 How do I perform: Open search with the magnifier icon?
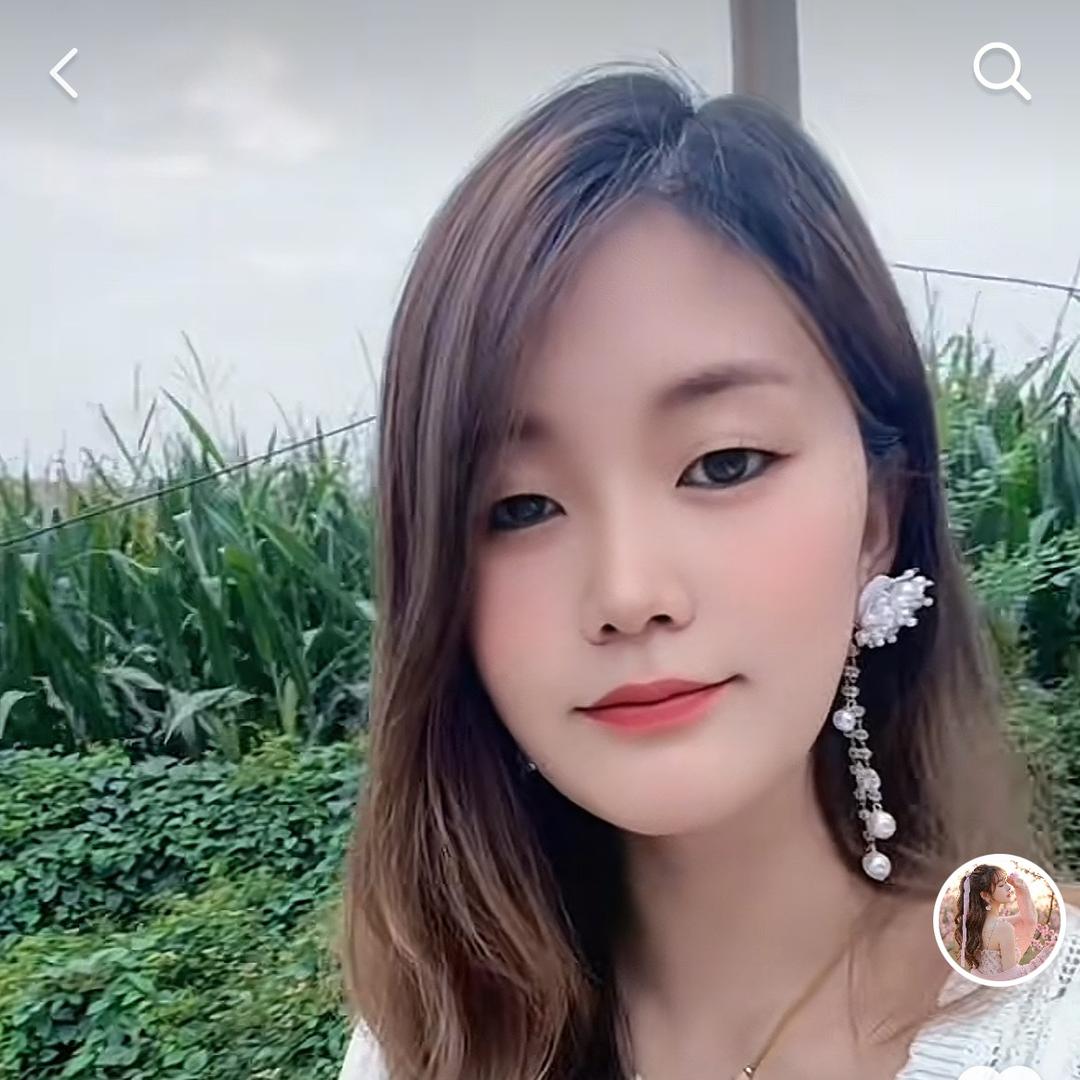1001,71
